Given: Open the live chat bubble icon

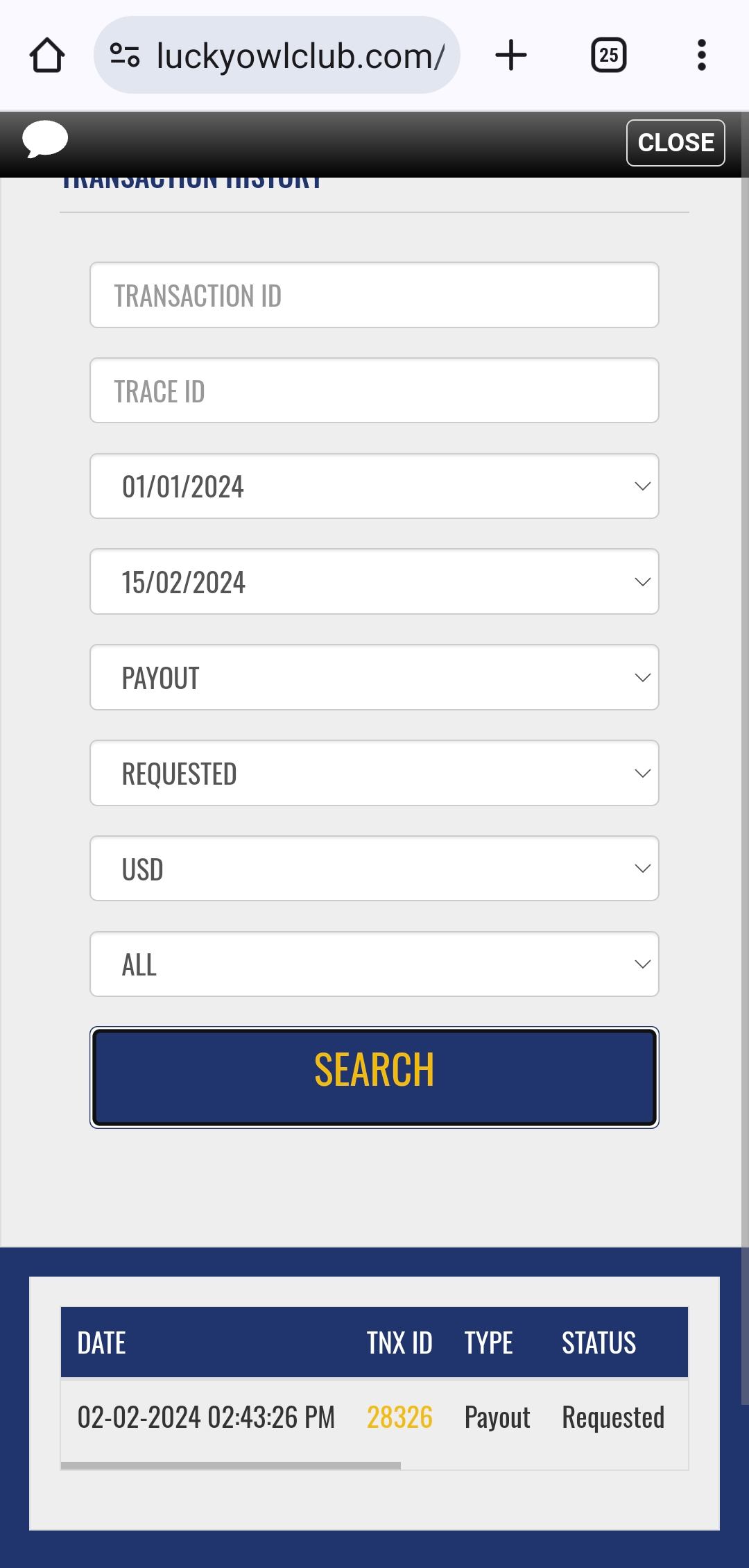Looking at the screenshot, I should [x=45, y=139].
